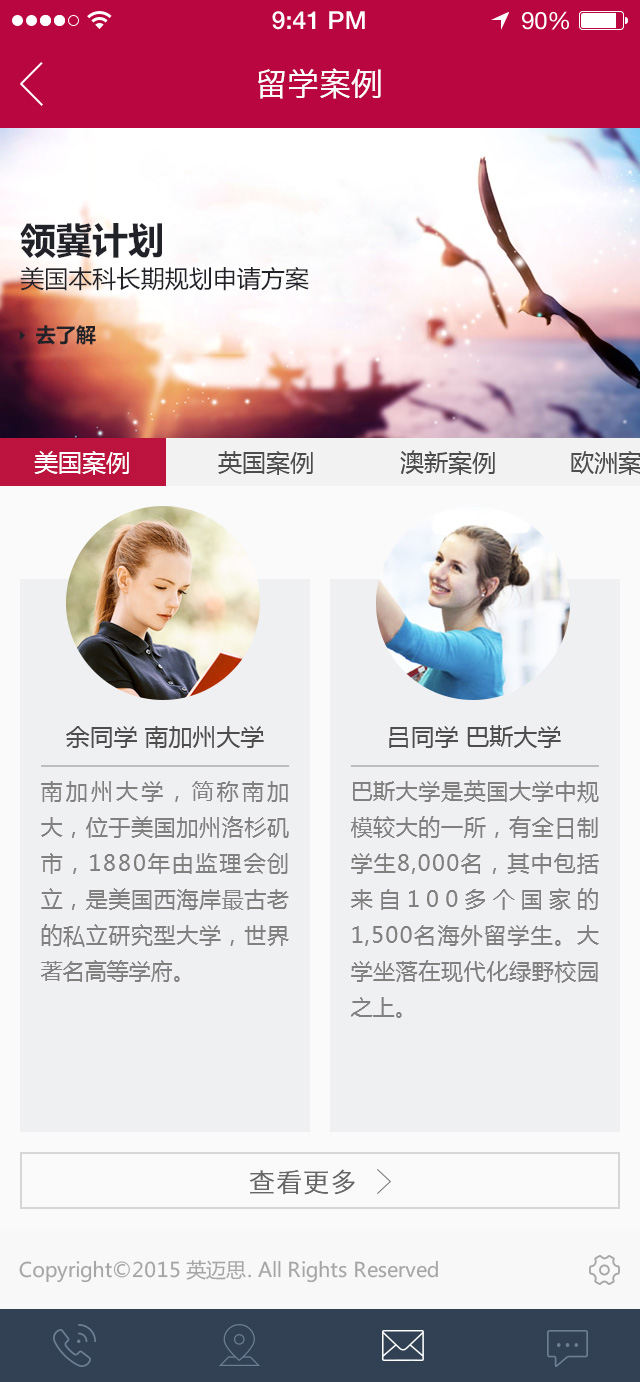Tap the 查看更多 button

click(x=320, y=1181)
